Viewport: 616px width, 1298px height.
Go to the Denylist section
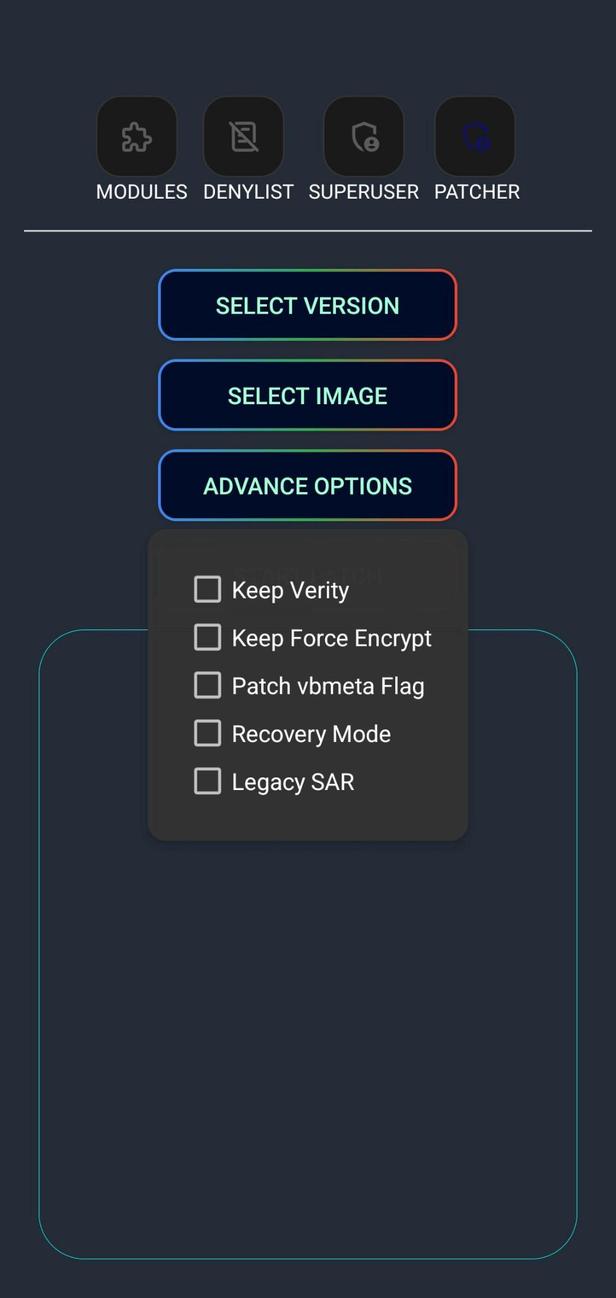coord(244,137)
